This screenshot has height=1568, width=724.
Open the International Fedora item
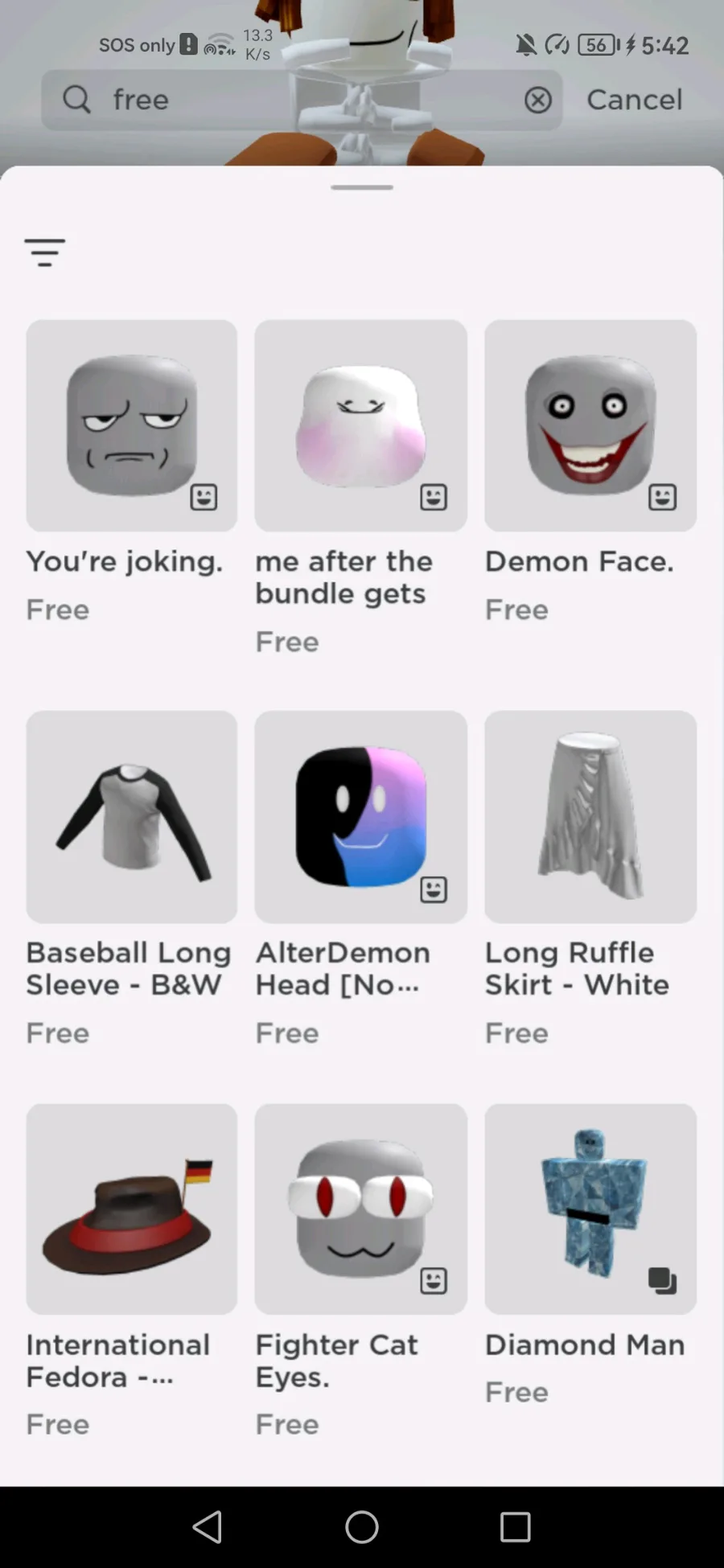pos(132,1209)
